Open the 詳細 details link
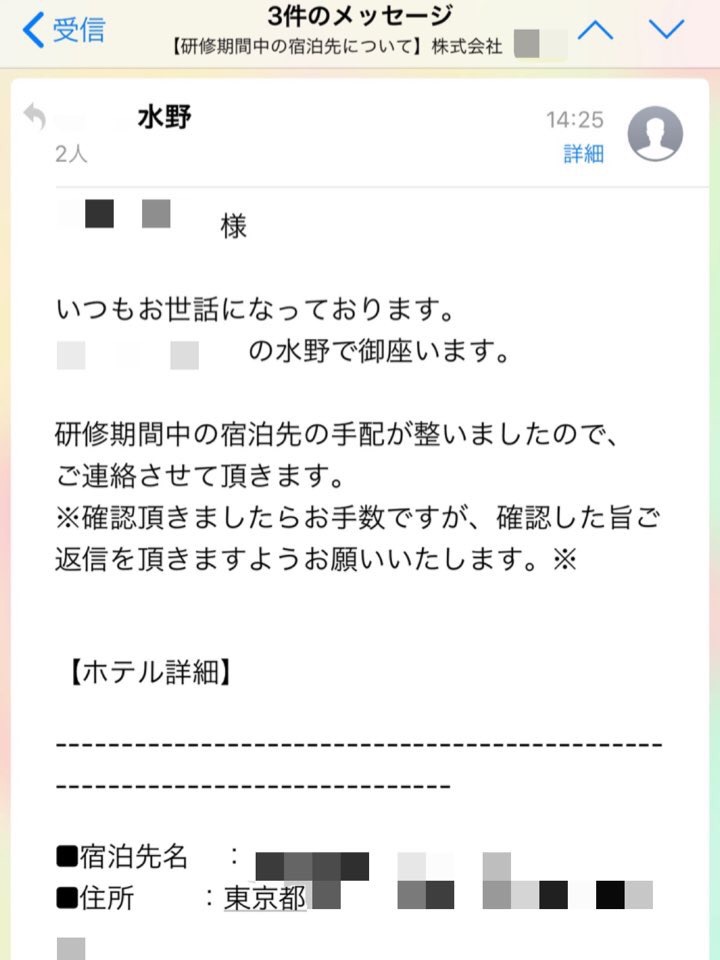720x960 pixels. (x=583, y=154)
